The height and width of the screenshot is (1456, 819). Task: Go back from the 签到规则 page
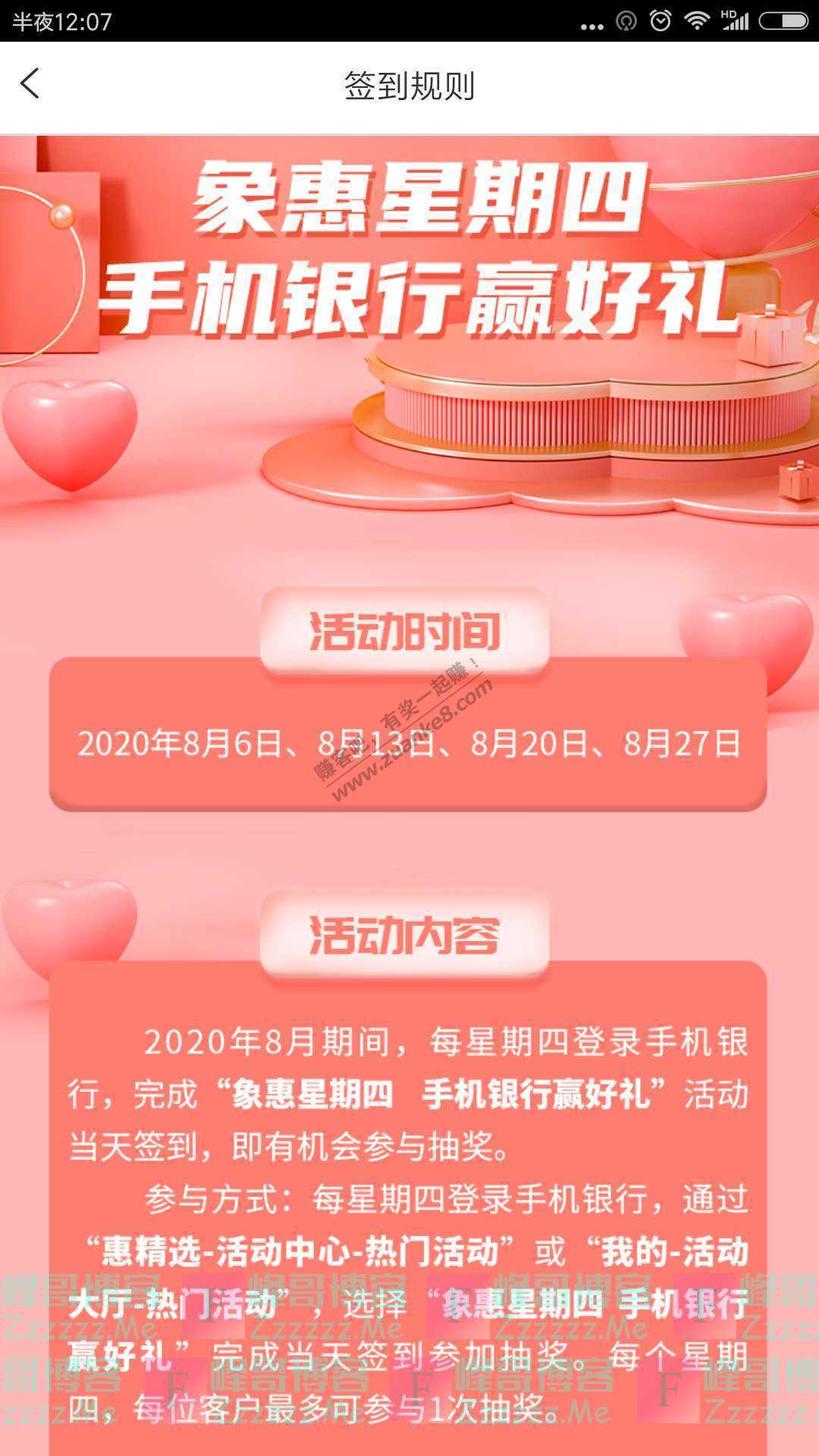[x=30, y=84]
